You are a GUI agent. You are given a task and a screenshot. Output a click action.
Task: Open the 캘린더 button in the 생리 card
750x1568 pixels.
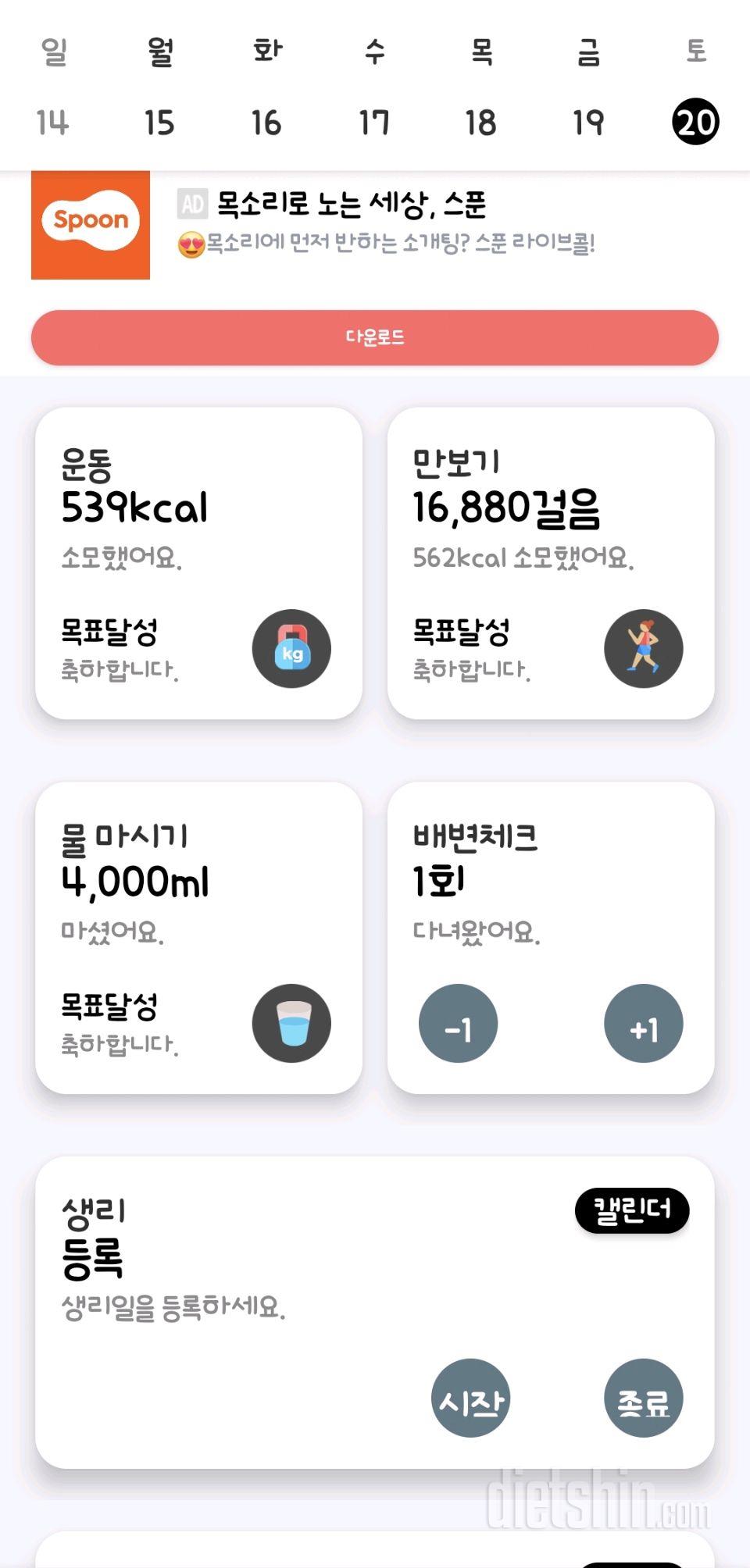pyautogui.click(x=632, y=1211)
